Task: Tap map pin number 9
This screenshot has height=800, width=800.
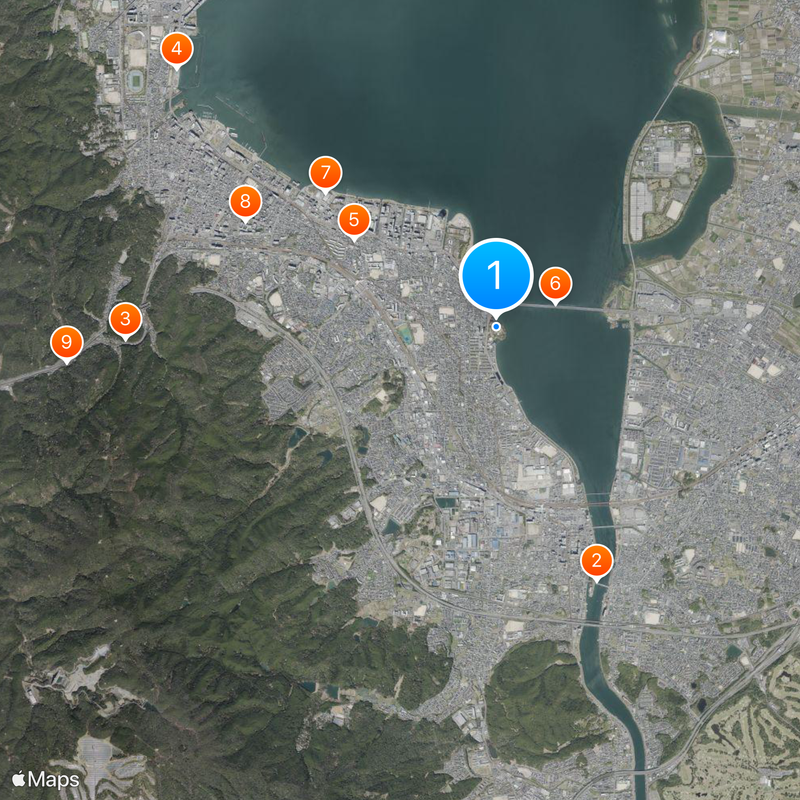Action: [x=66, y=344]
